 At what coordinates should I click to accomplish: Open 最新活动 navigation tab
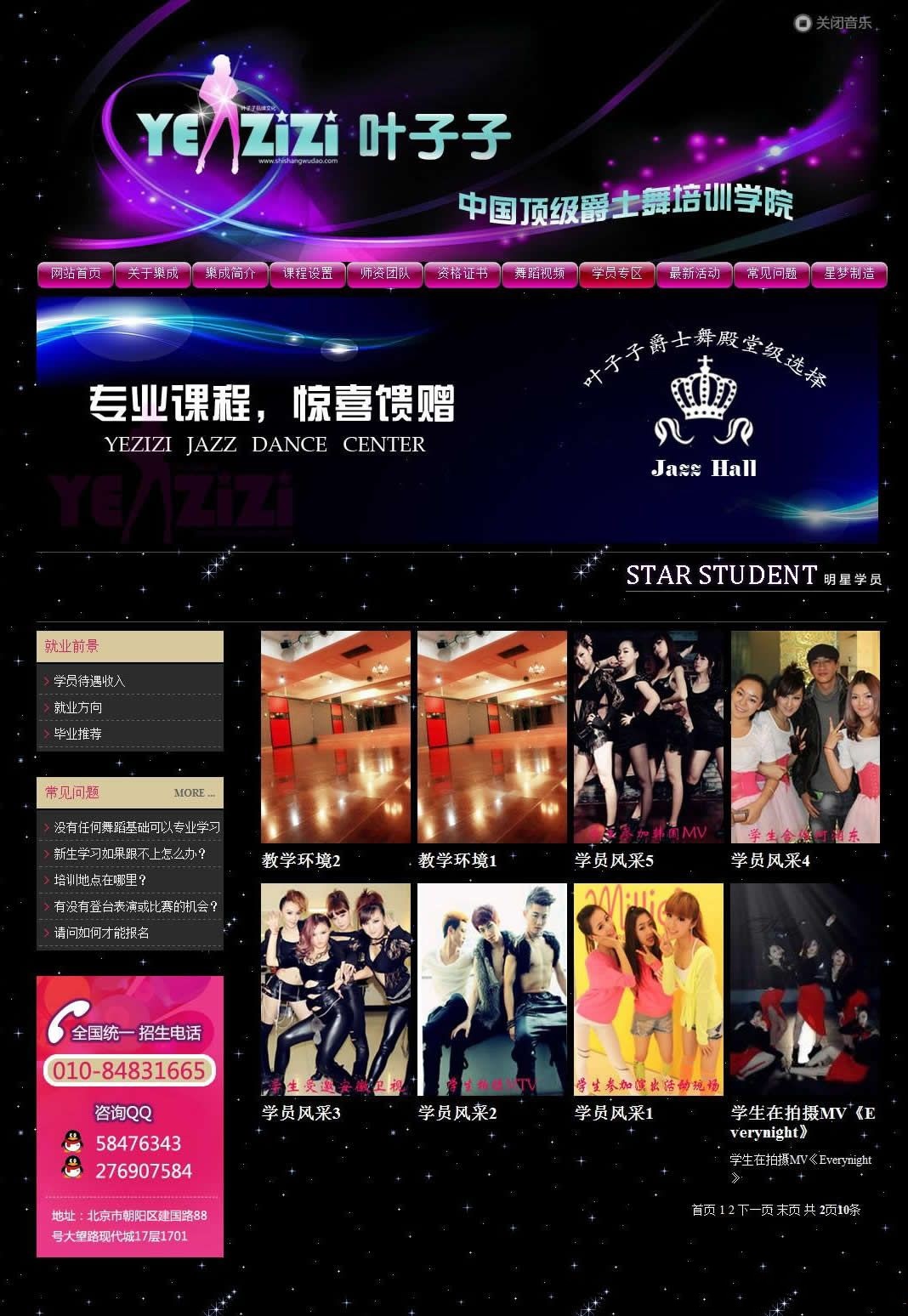(x=695, y=274)
